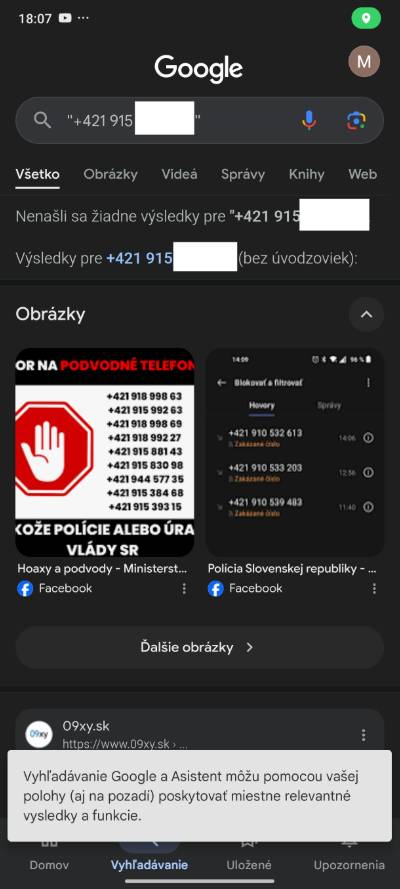Viewport: 400px width, 889px height.
Task: Open options menu for 09xy.sk result
Action: [x=363, y=735]
